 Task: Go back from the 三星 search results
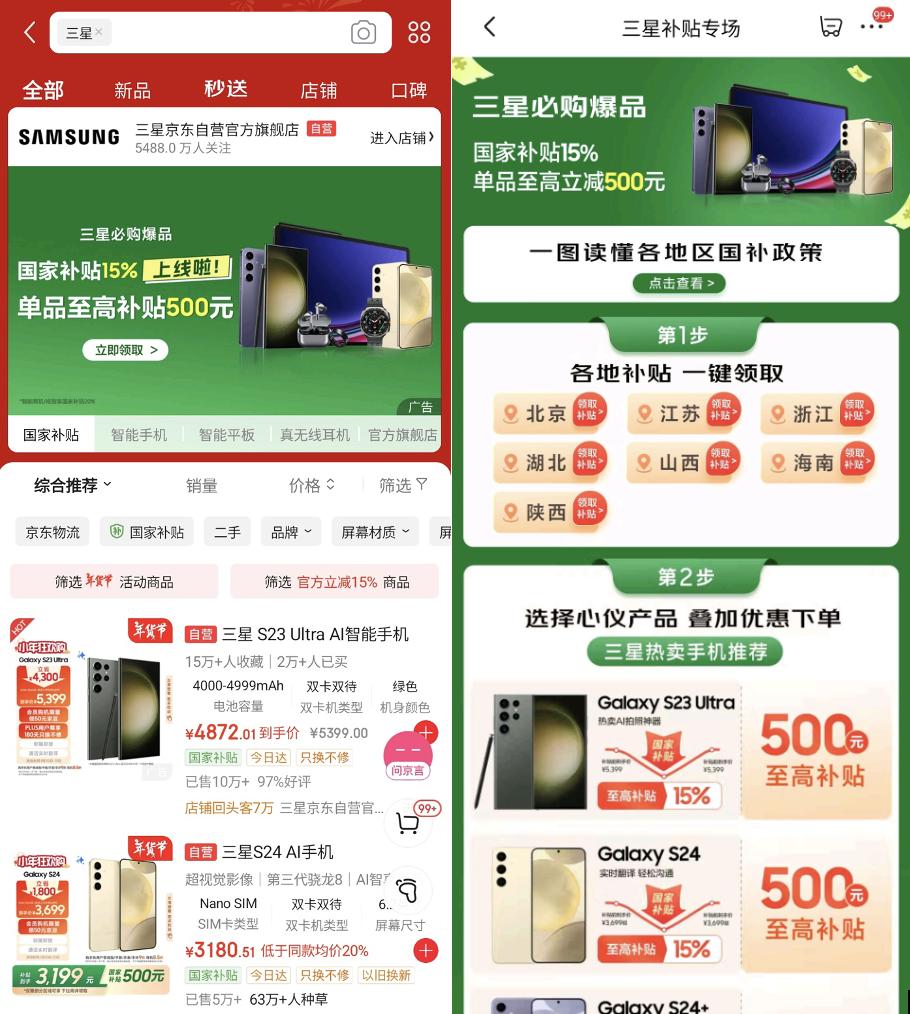pyautogui.click(x=29, y=32)
